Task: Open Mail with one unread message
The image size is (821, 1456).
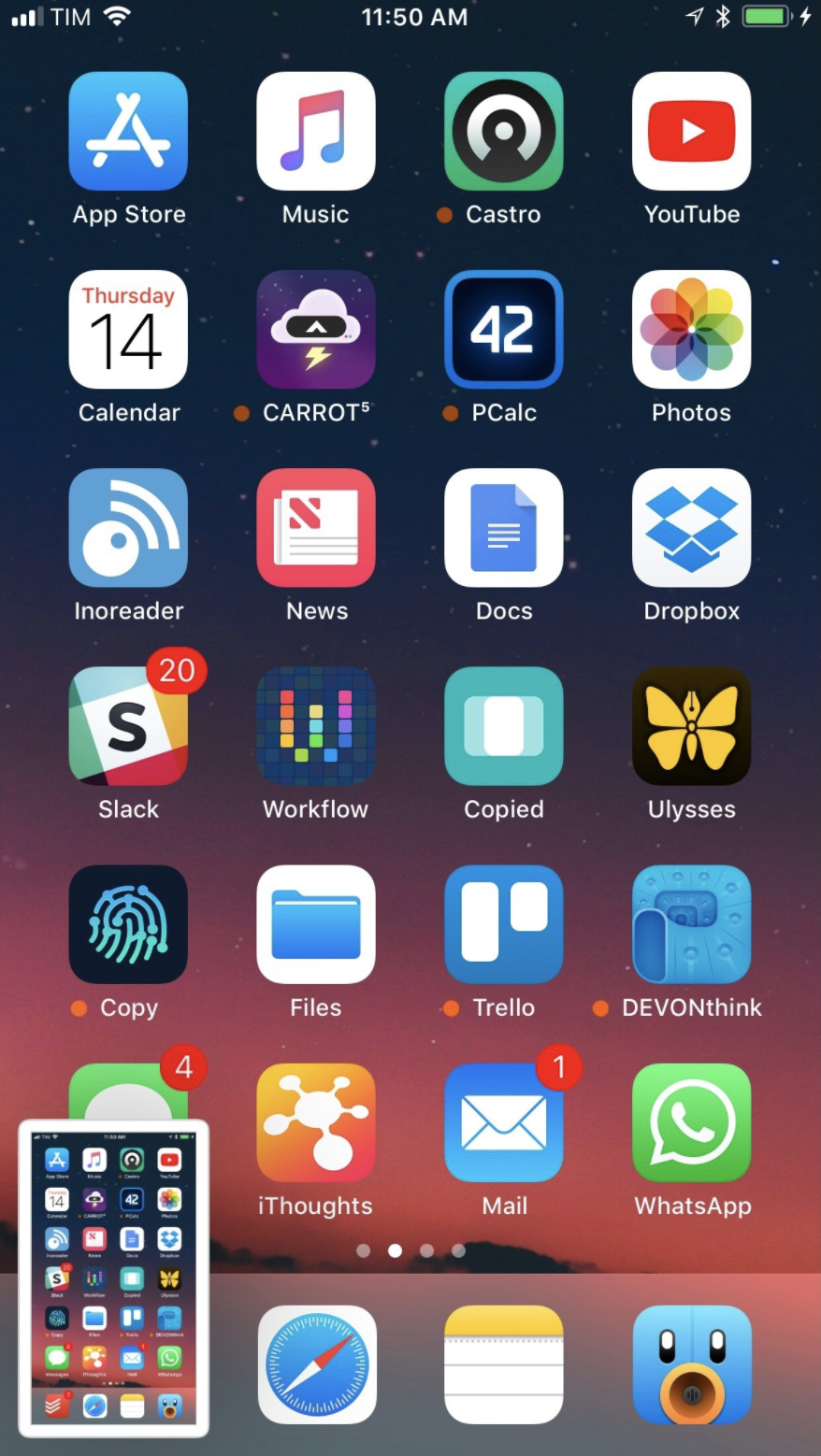Action: click(x=504, y=1121)
